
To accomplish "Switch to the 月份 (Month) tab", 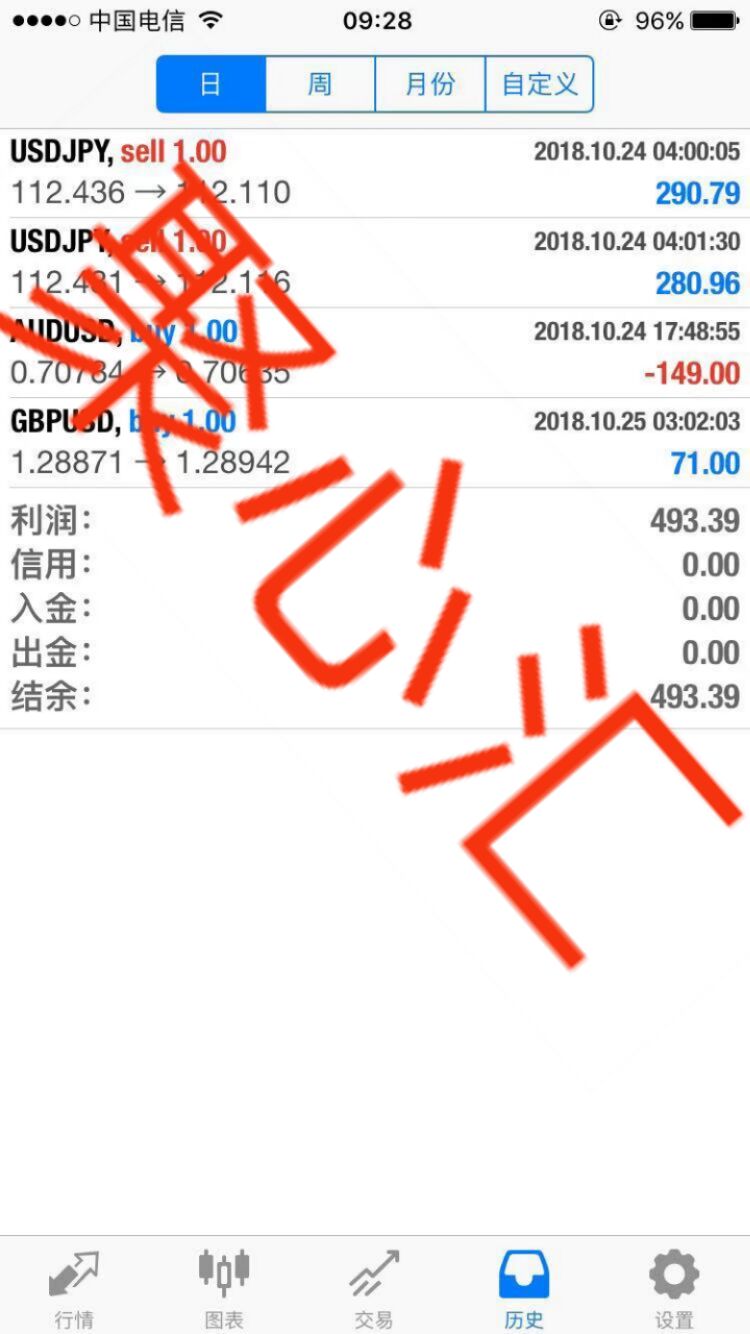I will 428,84.
